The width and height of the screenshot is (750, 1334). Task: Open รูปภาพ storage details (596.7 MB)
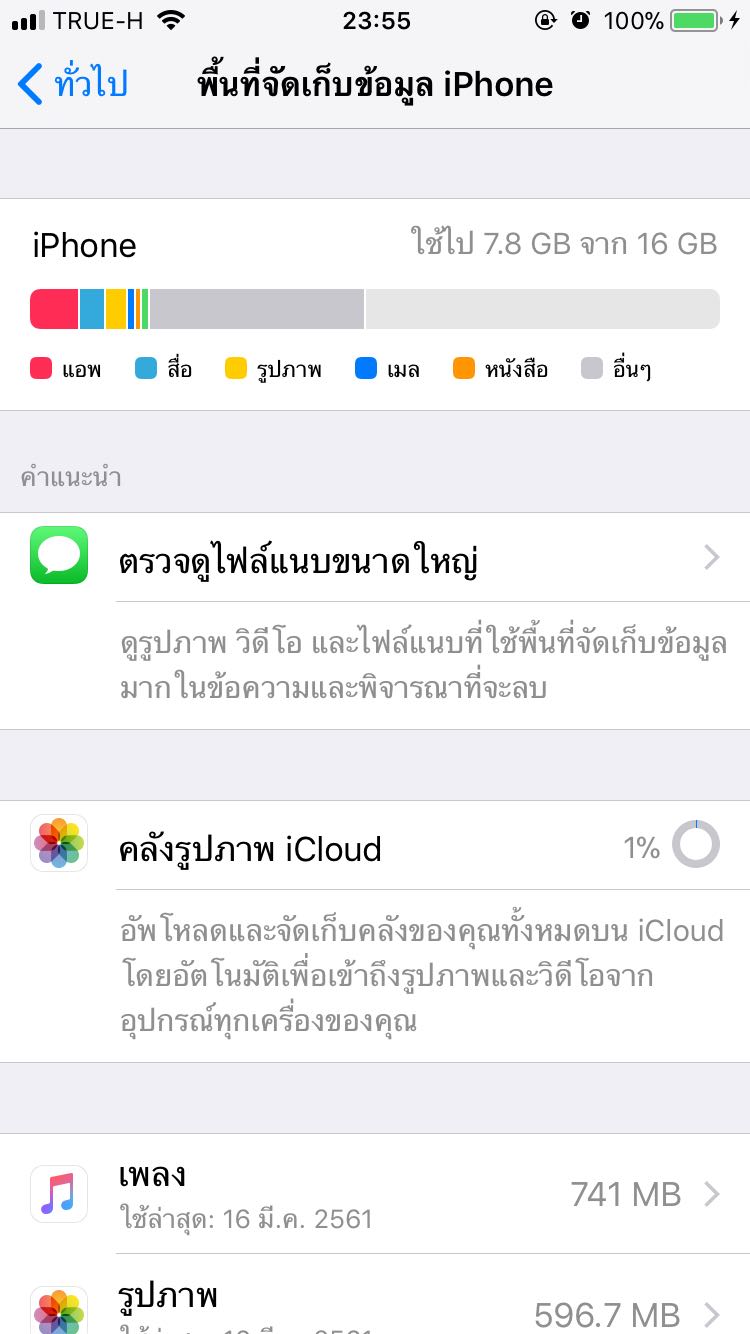(x=375, y=1294)
